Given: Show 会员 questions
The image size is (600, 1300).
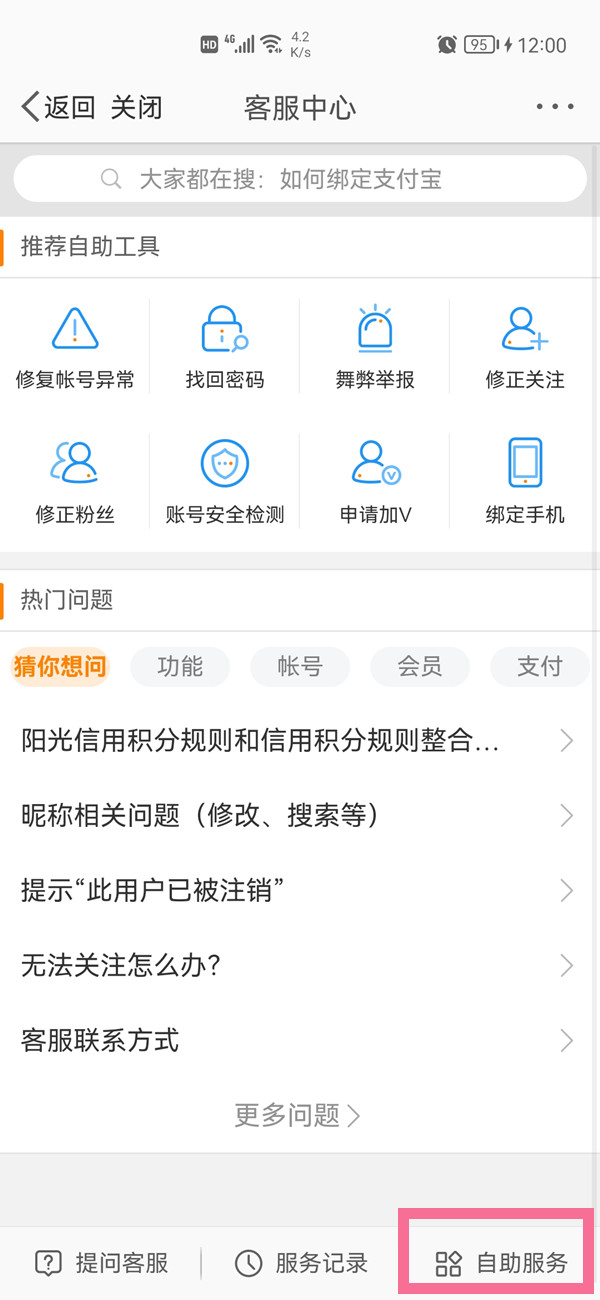Looking at the screenshot, I should click(x=420, y=666).
